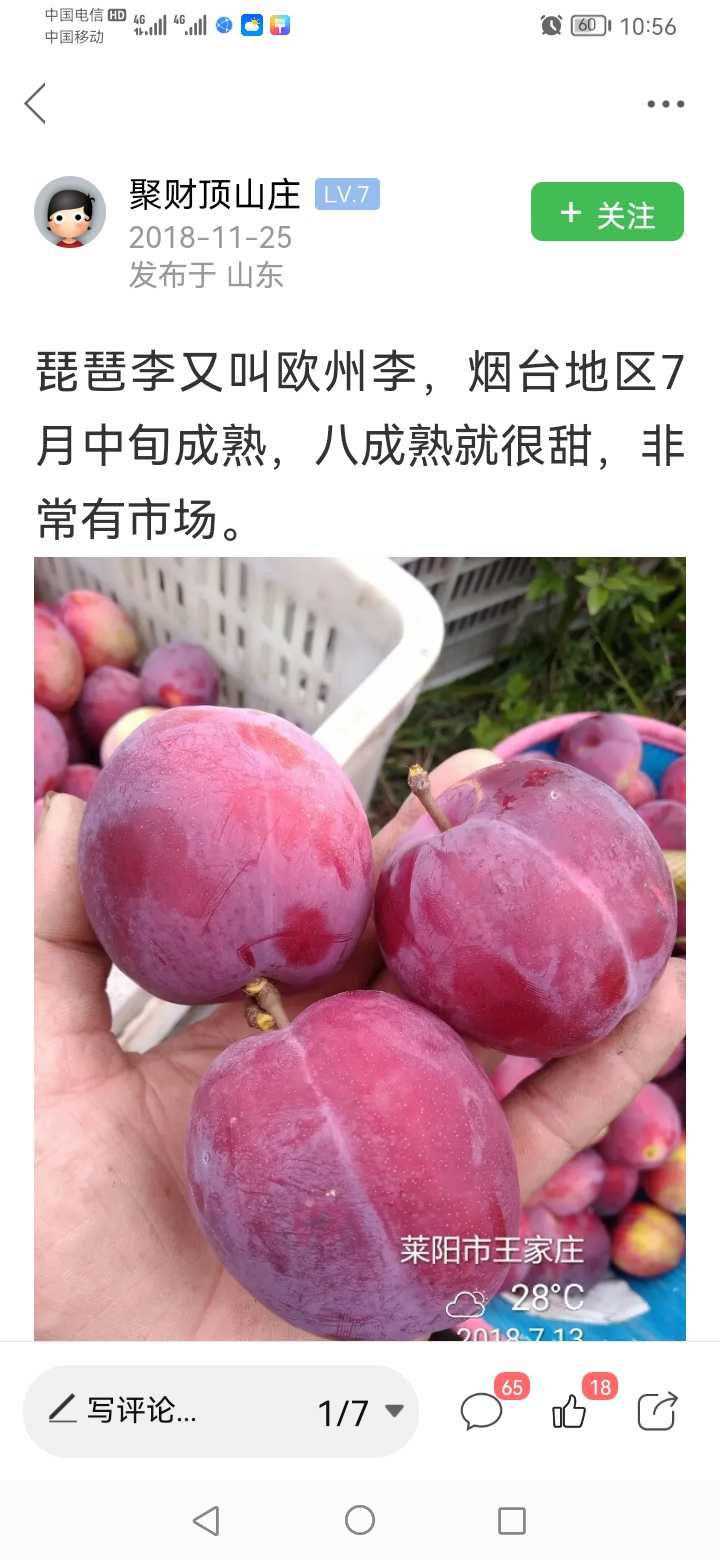Go back using the top-left arrow

[x=36, y=104]
